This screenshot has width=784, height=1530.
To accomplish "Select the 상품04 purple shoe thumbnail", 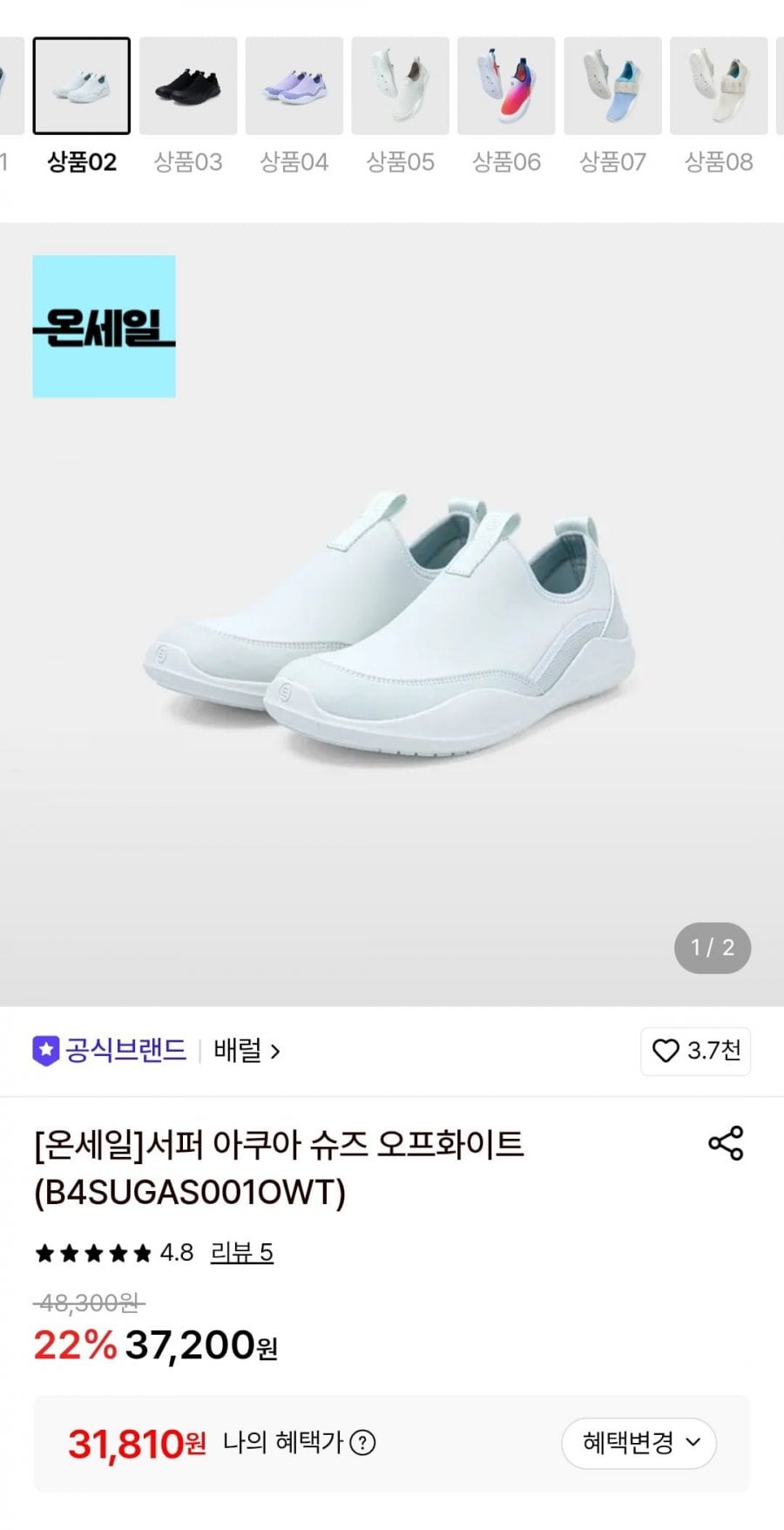I will [294, 85].
